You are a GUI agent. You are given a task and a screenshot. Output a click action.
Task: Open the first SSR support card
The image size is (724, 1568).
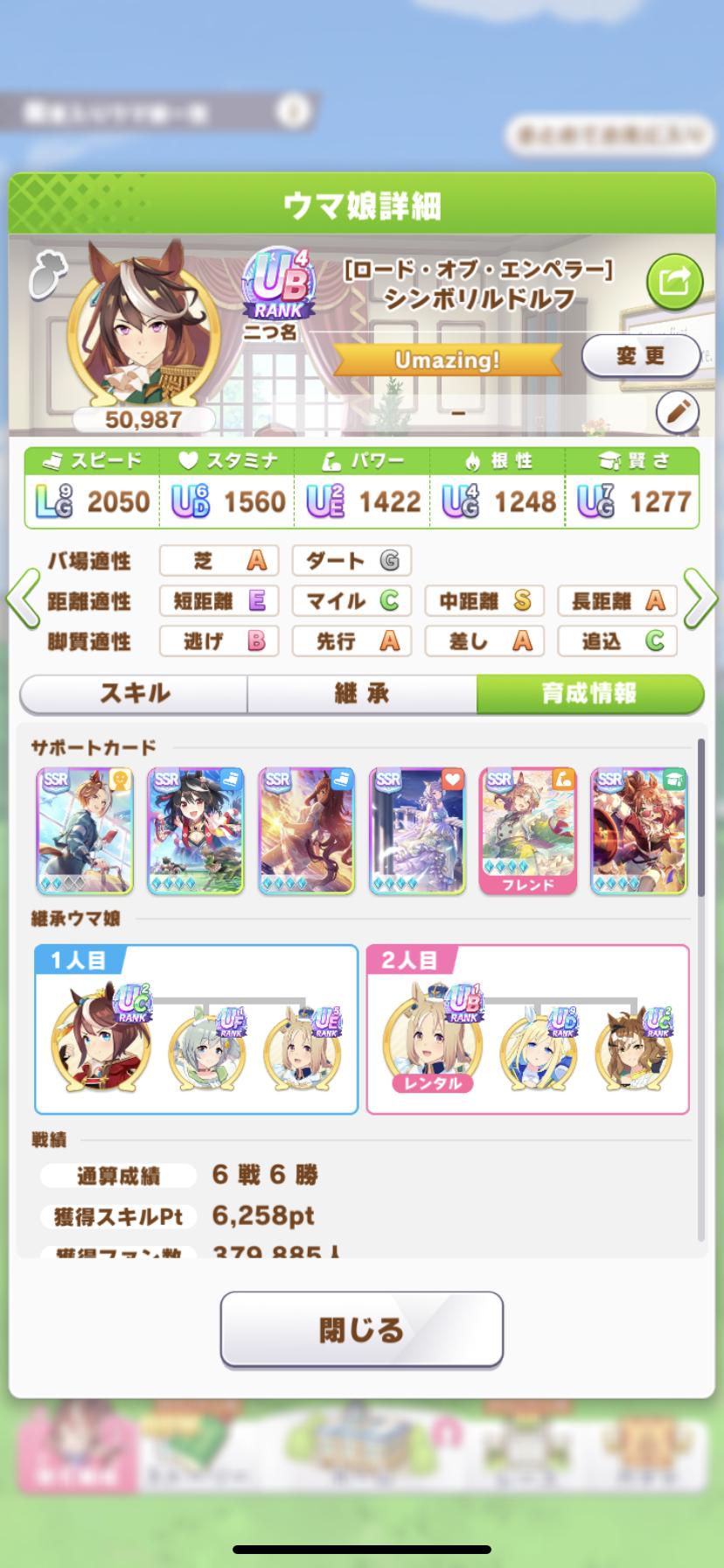[85, 830]
